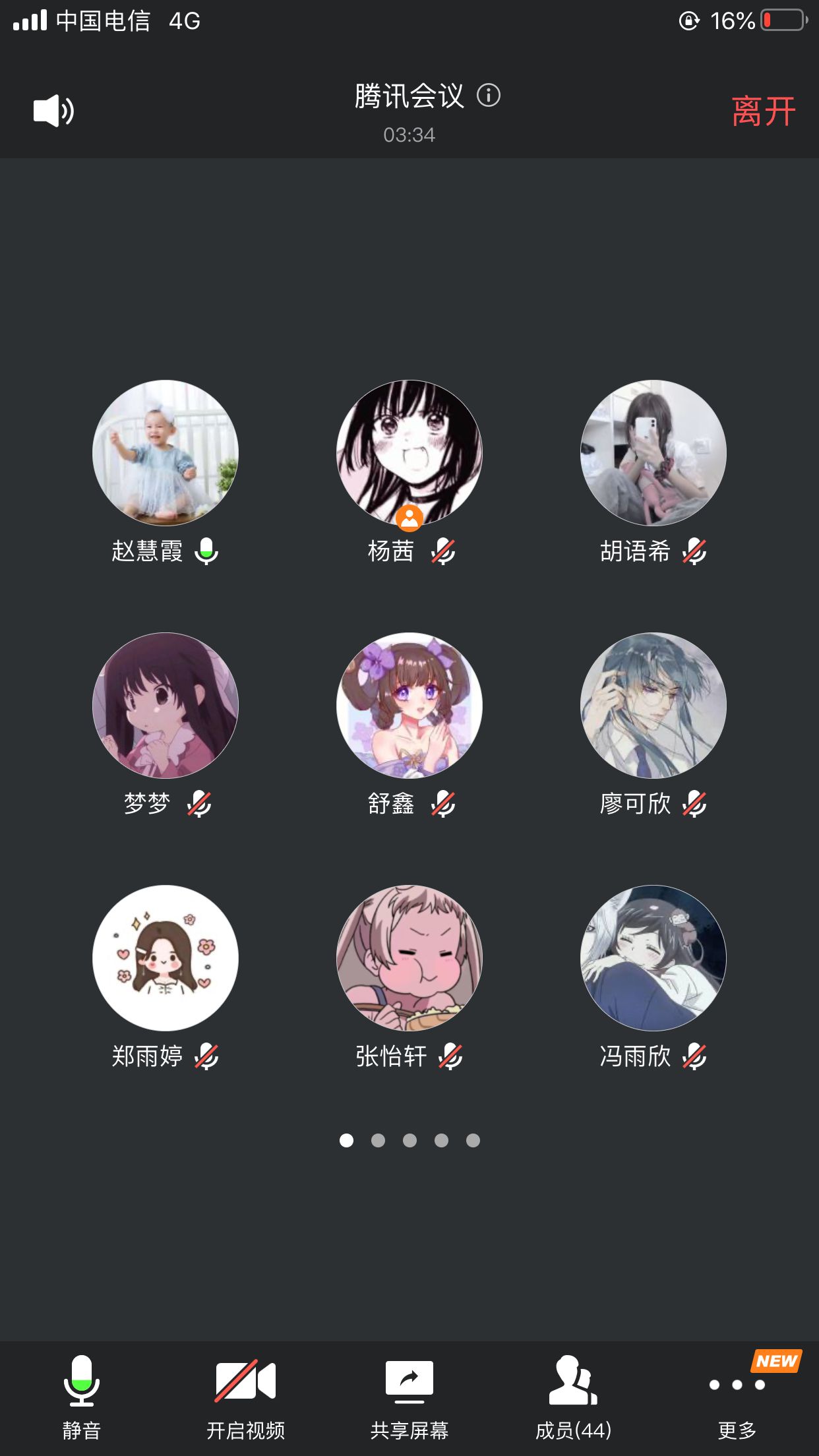Select host 杨茜's avatar
The height and width of the screenshot is (1456, 819).
click(409, 453)
